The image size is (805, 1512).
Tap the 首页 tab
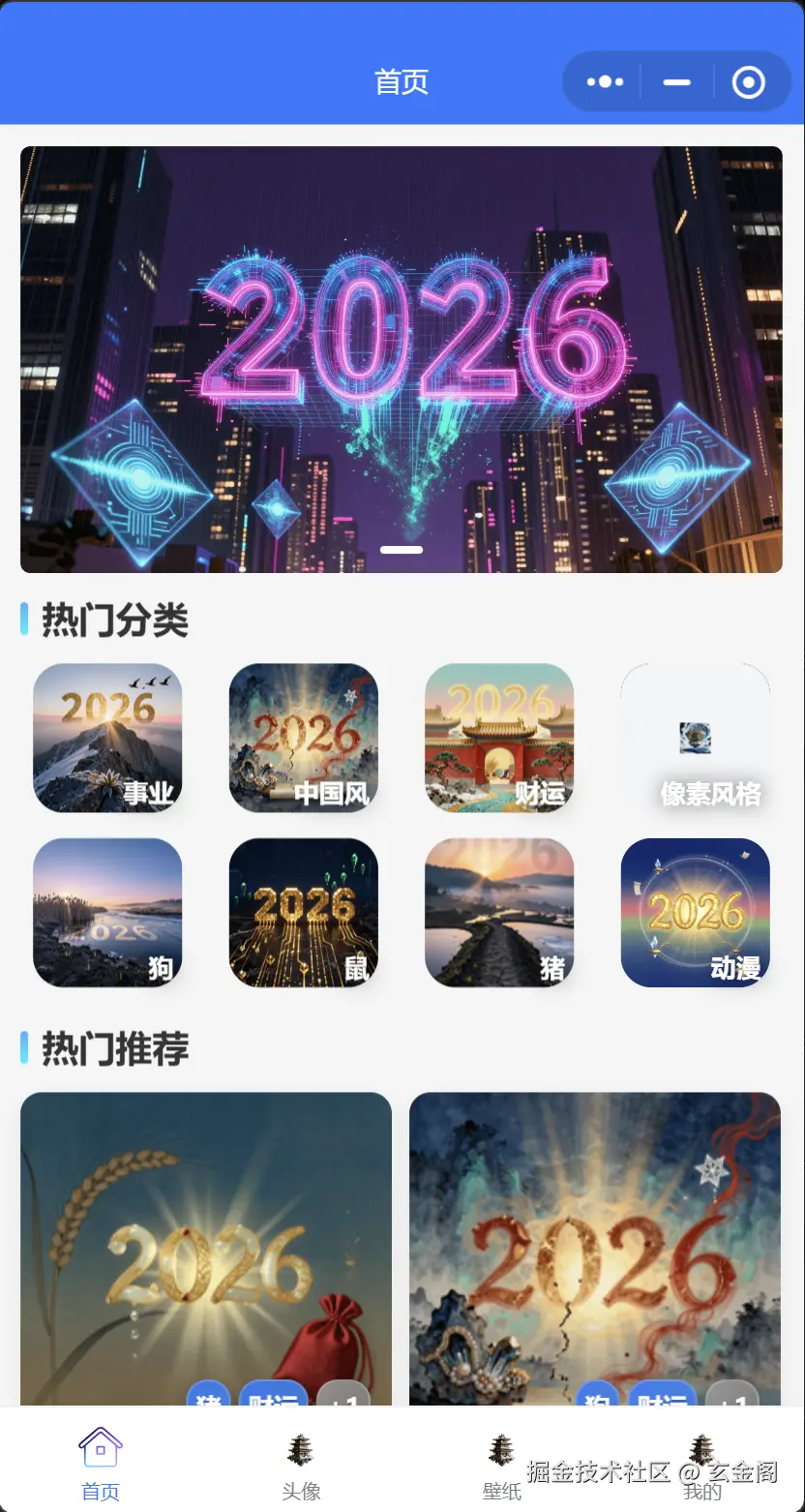(x=101, y=1464)
